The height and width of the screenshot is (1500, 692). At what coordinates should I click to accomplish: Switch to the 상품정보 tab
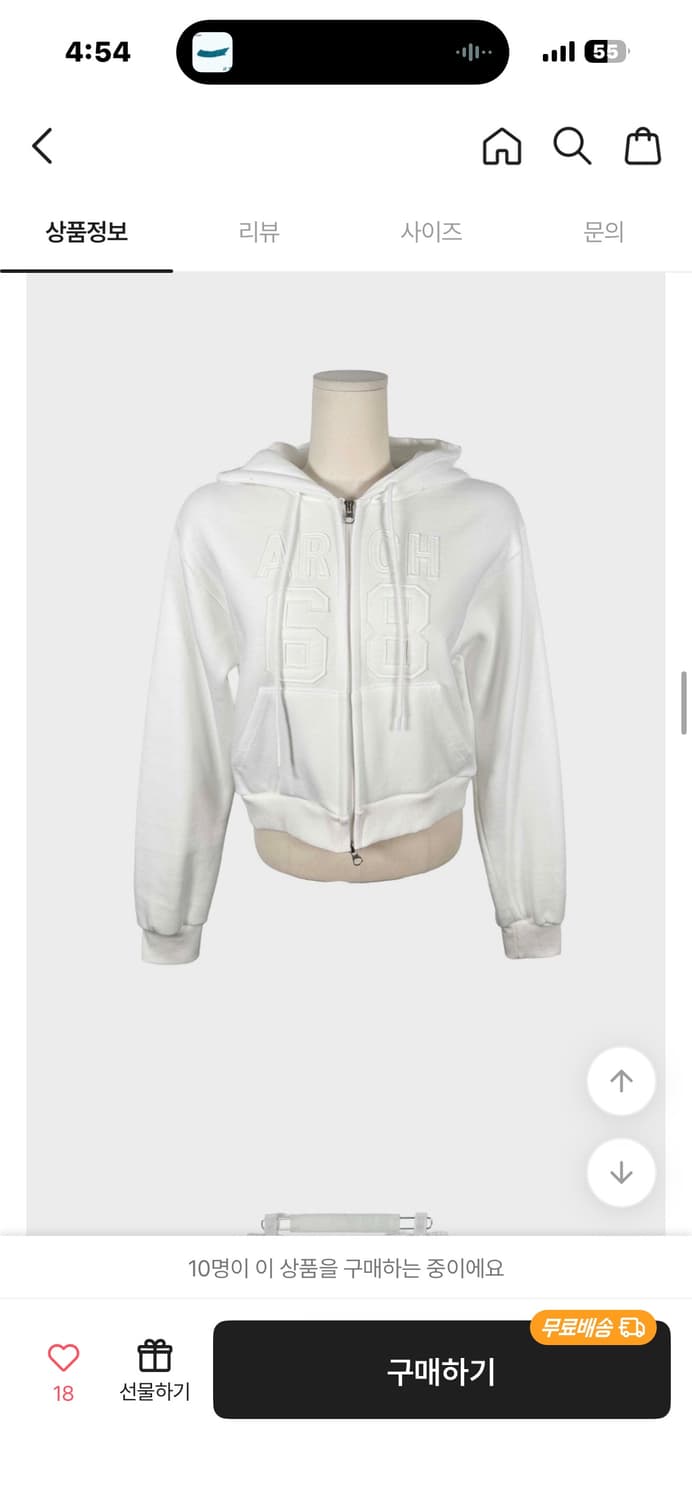[x=87, y=233]
